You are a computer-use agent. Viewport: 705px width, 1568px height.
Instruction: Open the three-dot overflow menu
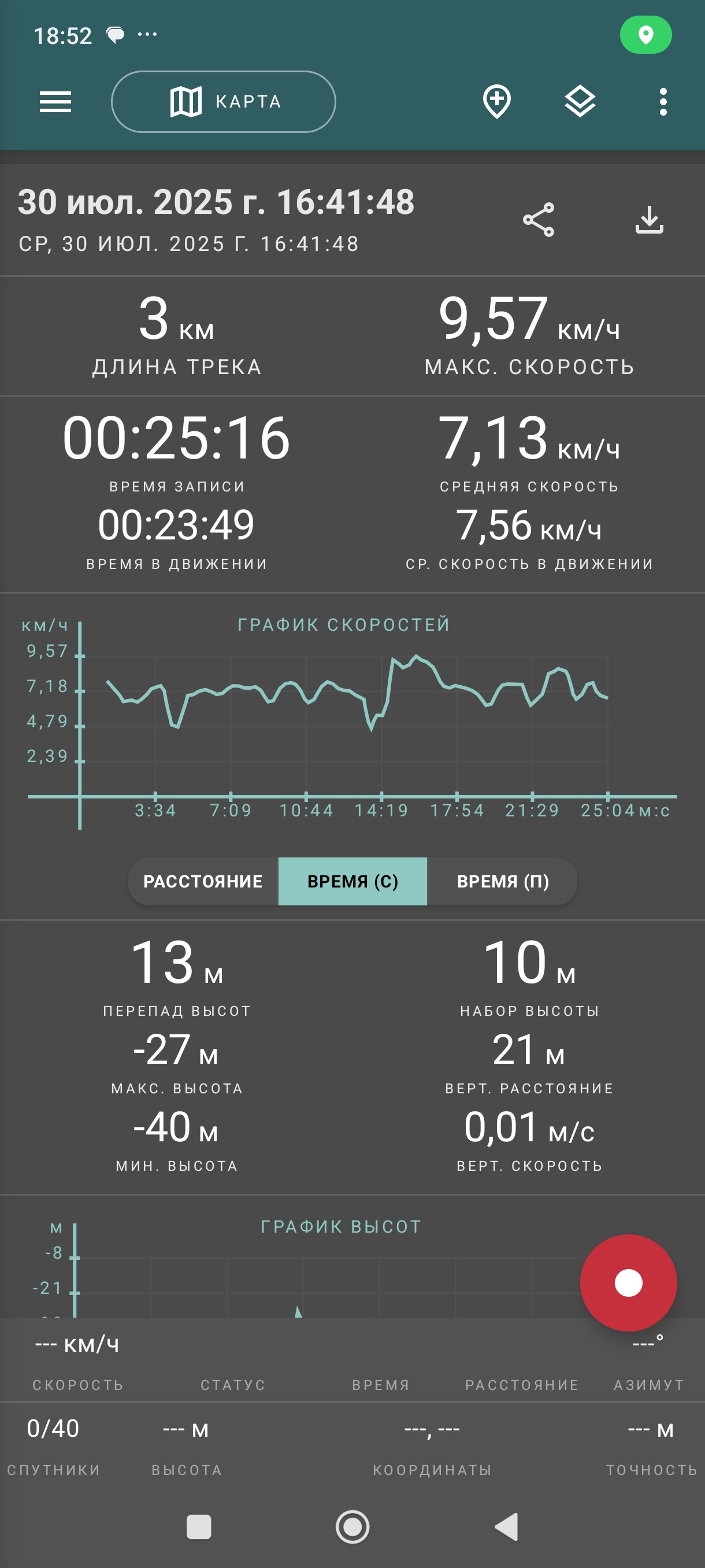point(663,102)
